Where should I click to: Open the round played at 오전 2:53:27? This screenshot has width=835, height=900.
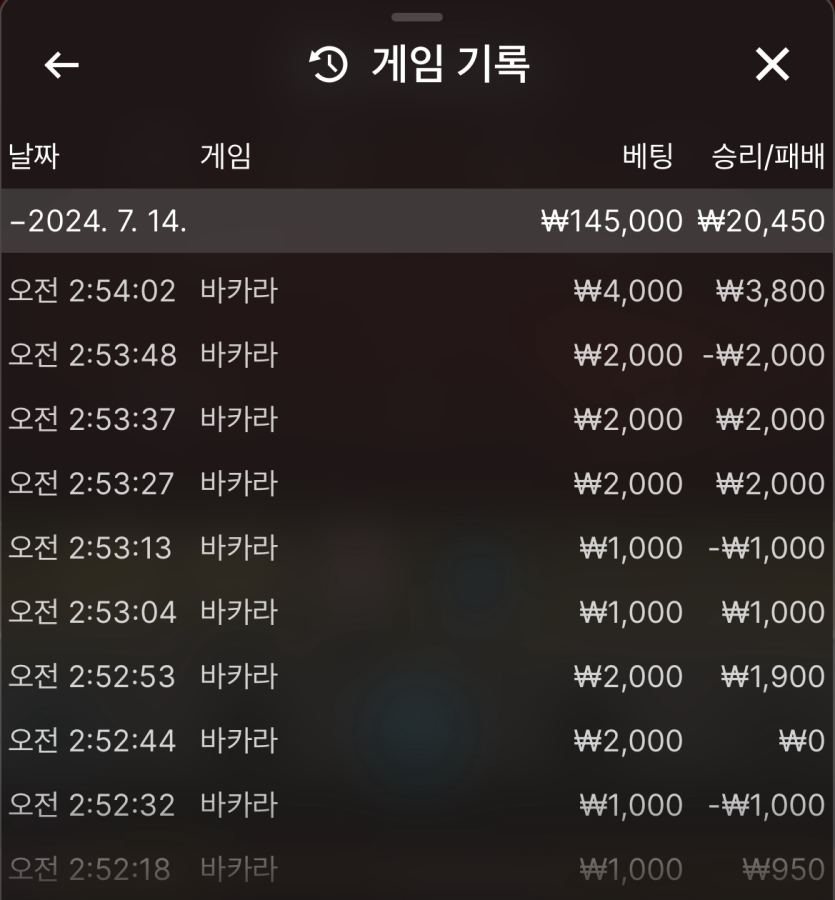(x=417, y=484)
